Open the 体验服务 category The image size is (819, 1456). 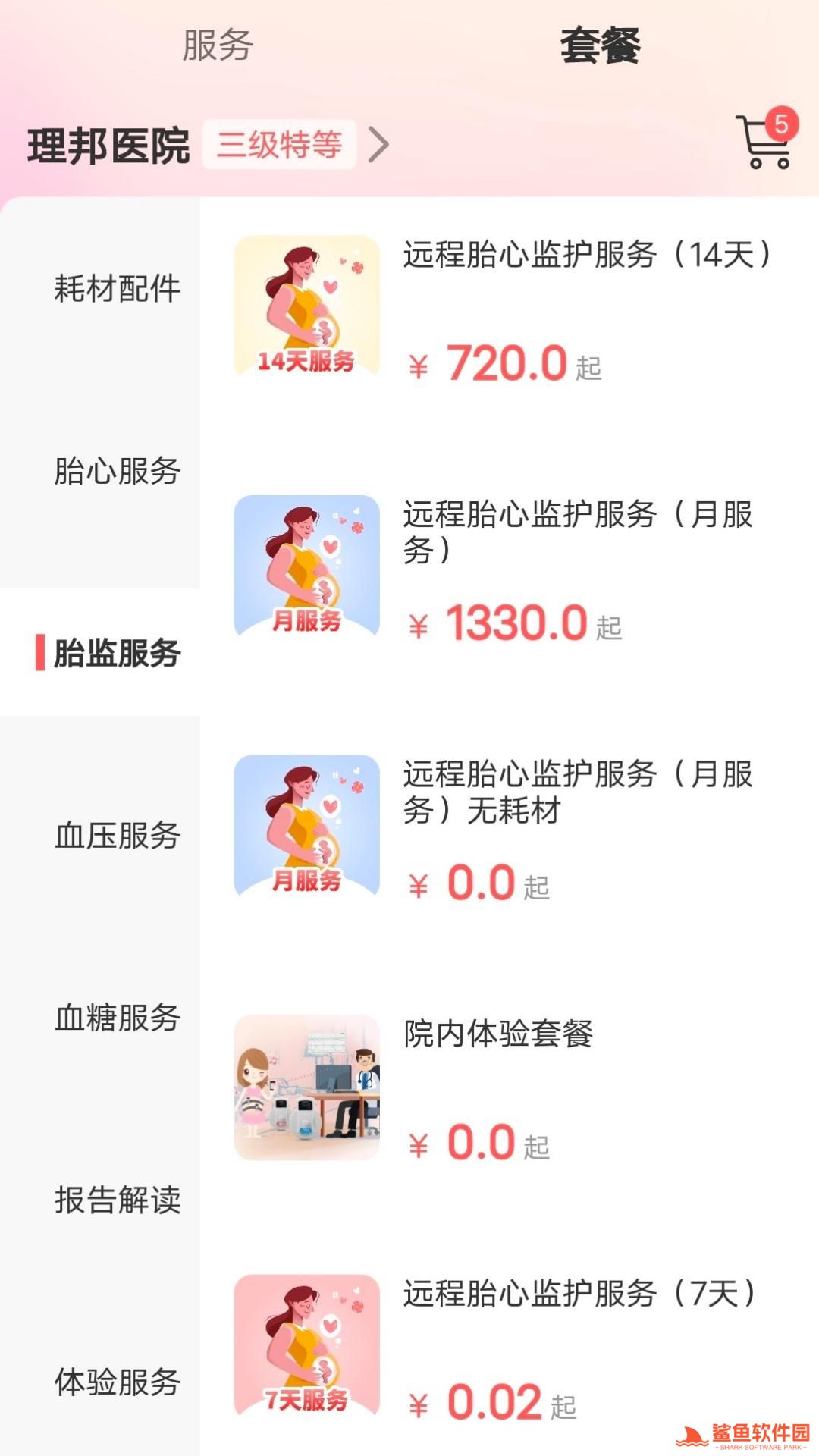tap(118, 1382)
